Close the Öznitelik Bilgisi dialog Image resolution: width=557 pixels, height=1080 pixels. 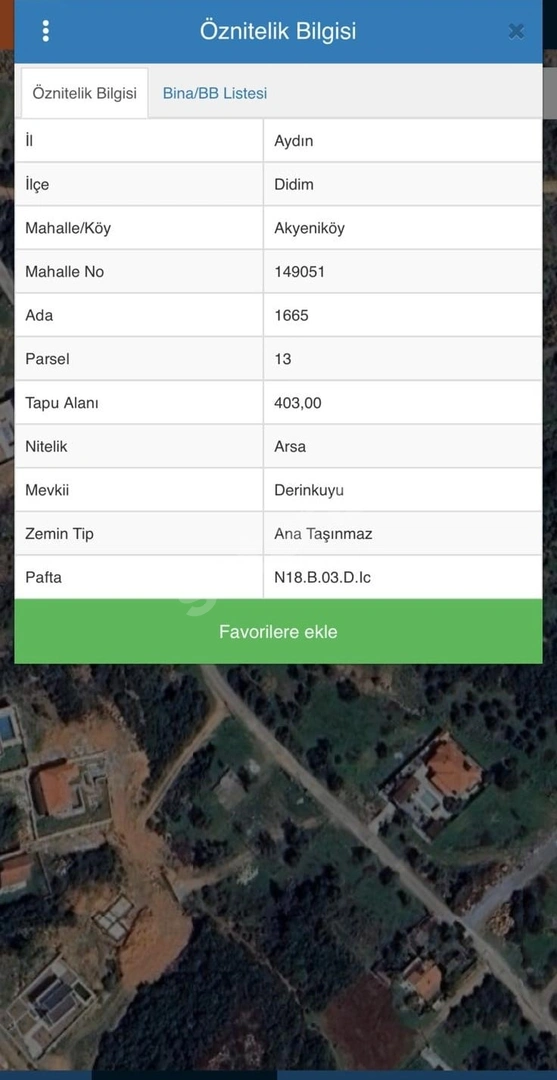coord(516,31)
